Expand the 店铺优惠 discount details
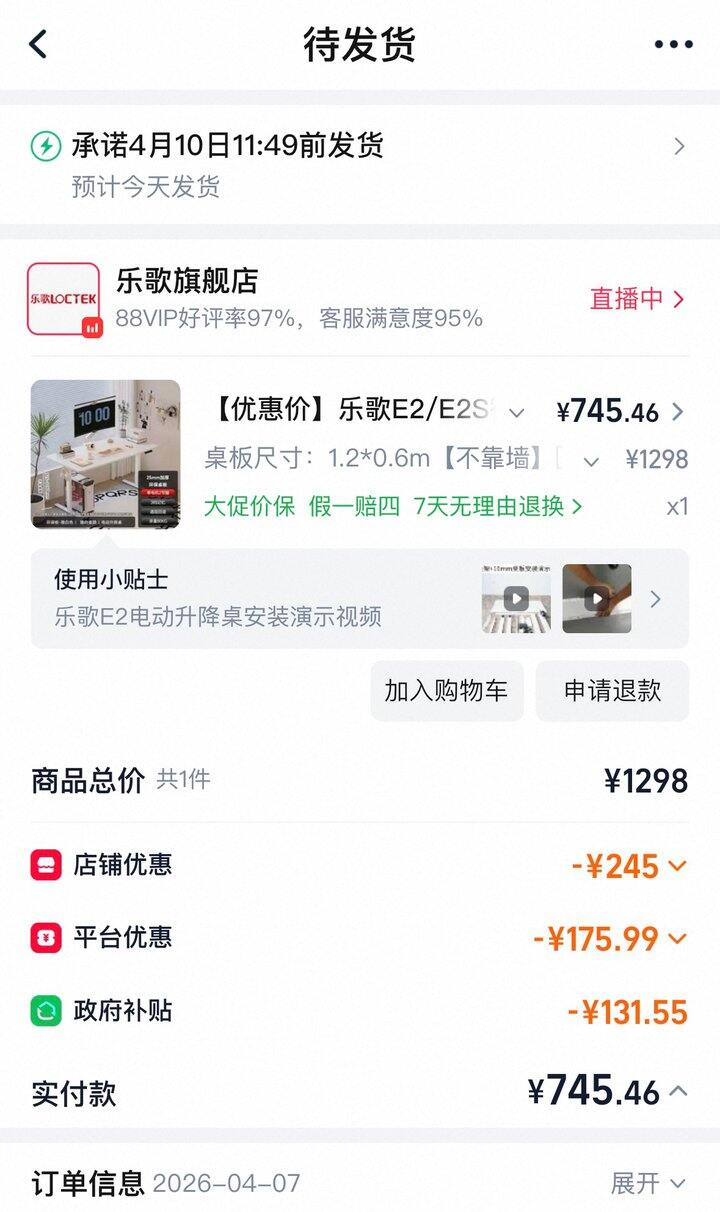720x1212 pixels. (x=630, y=866)
